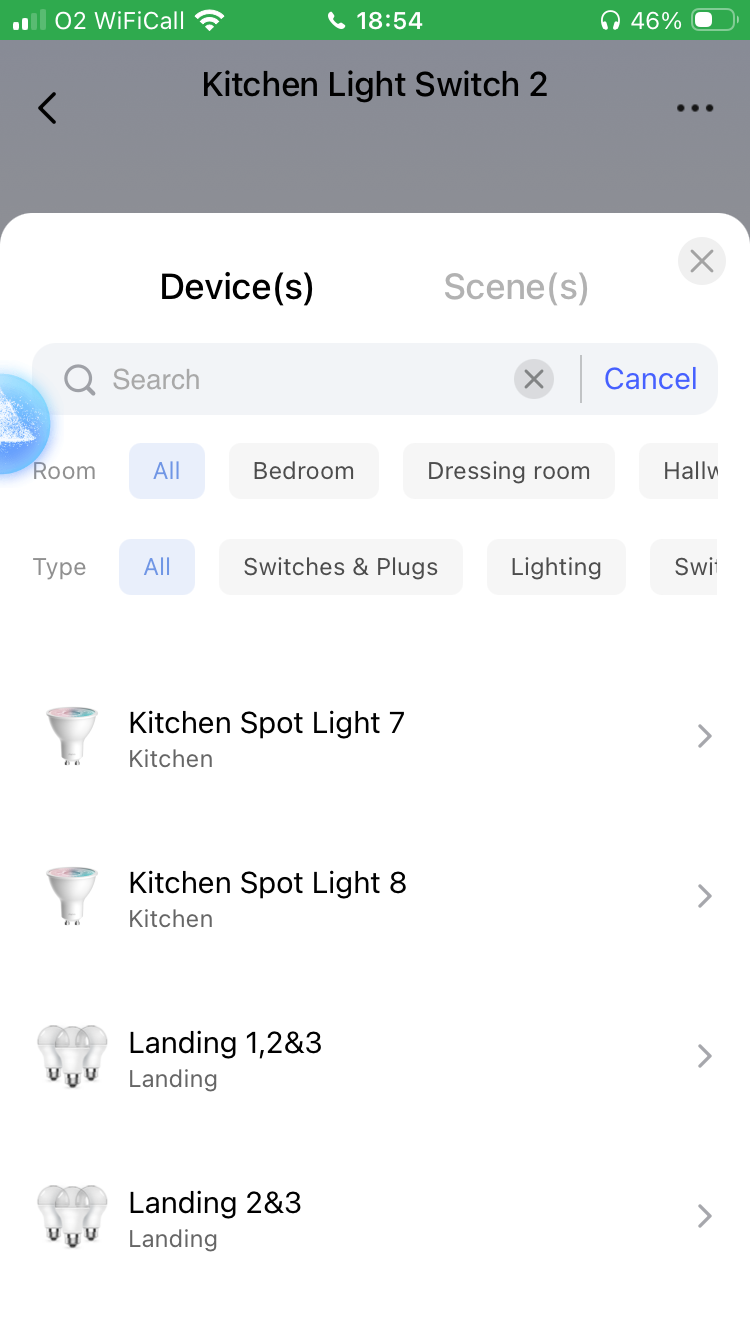Filter rooms by Bedroom
The image size is (750, 1334).
pyautogui.click(x=303, y=471)
